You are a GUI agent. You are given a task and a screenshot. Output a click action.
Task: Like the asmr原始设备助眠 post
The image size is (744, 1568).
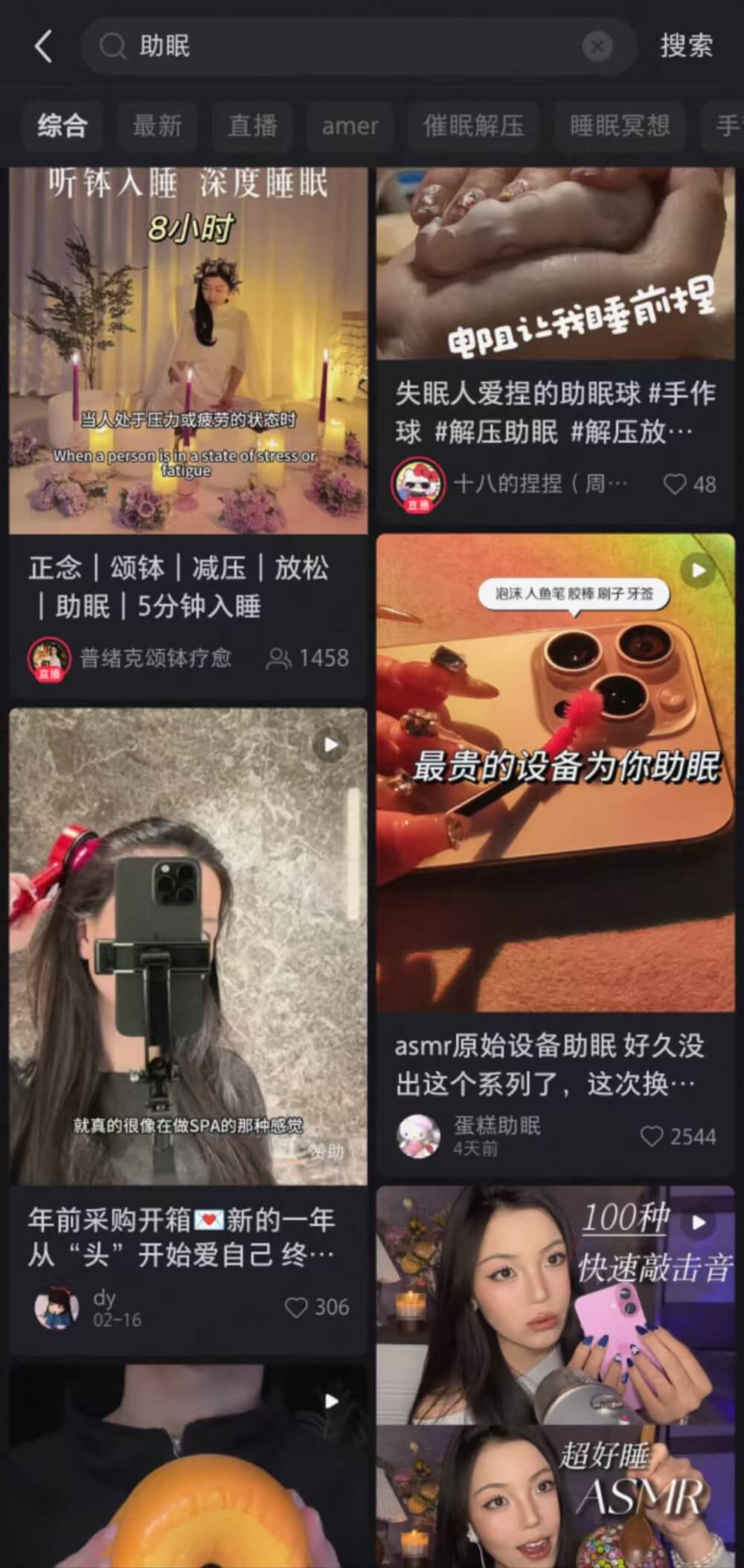point(652,1136)
